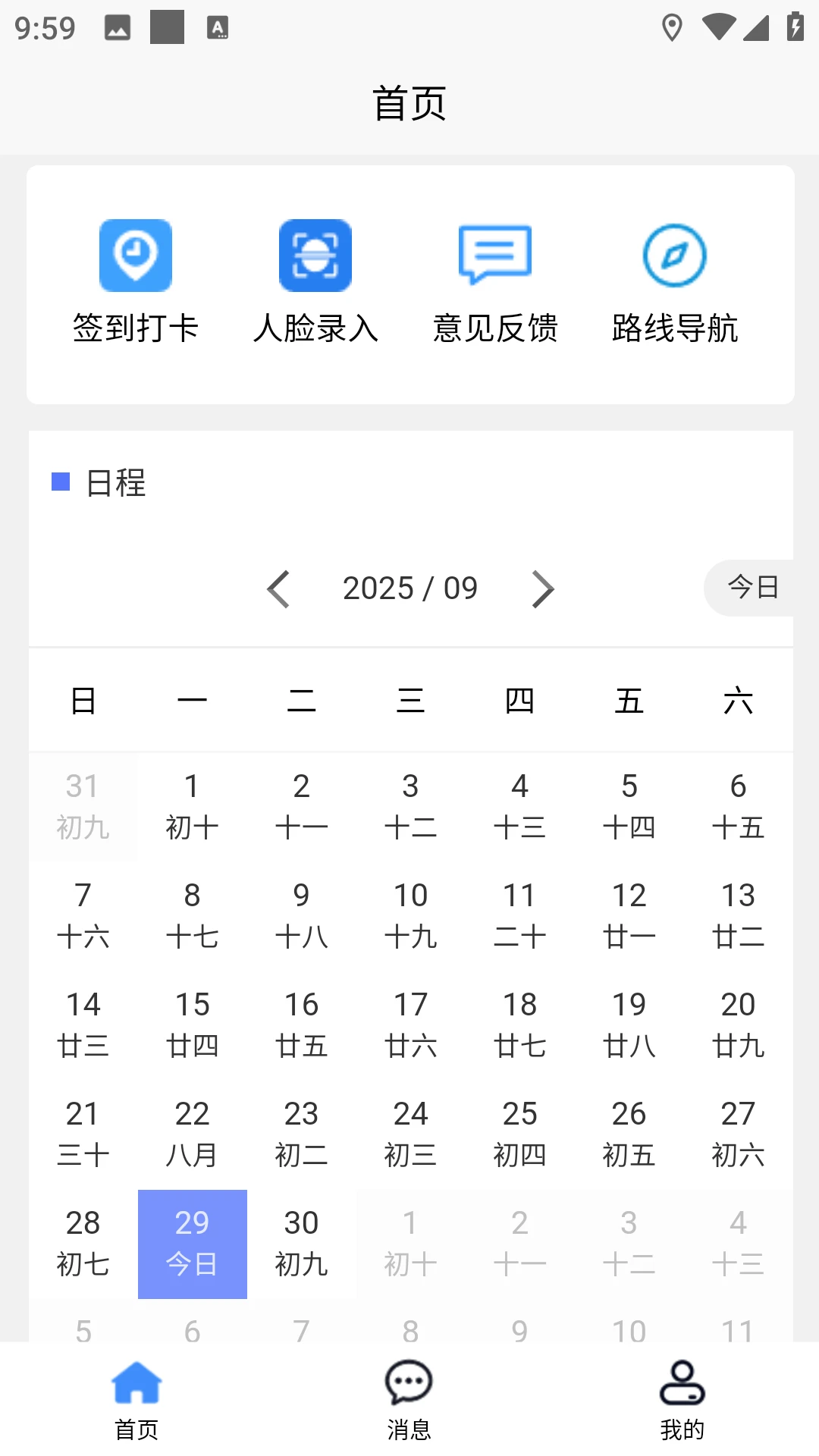Select September 1 初十 on the calendar
The image size is (819, 1456).
[x=193, y=806]
